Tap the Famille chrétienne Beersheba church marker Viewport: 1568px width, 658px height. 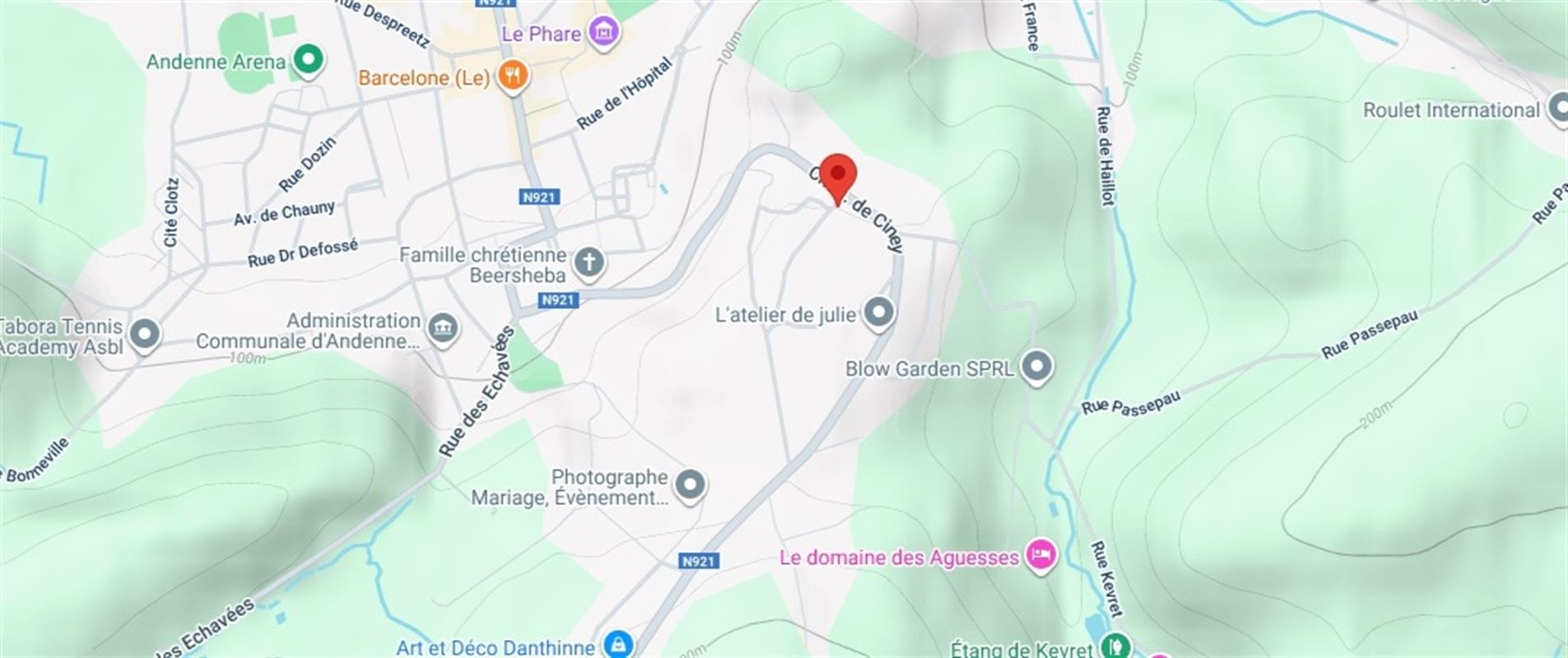pos(589,263)
